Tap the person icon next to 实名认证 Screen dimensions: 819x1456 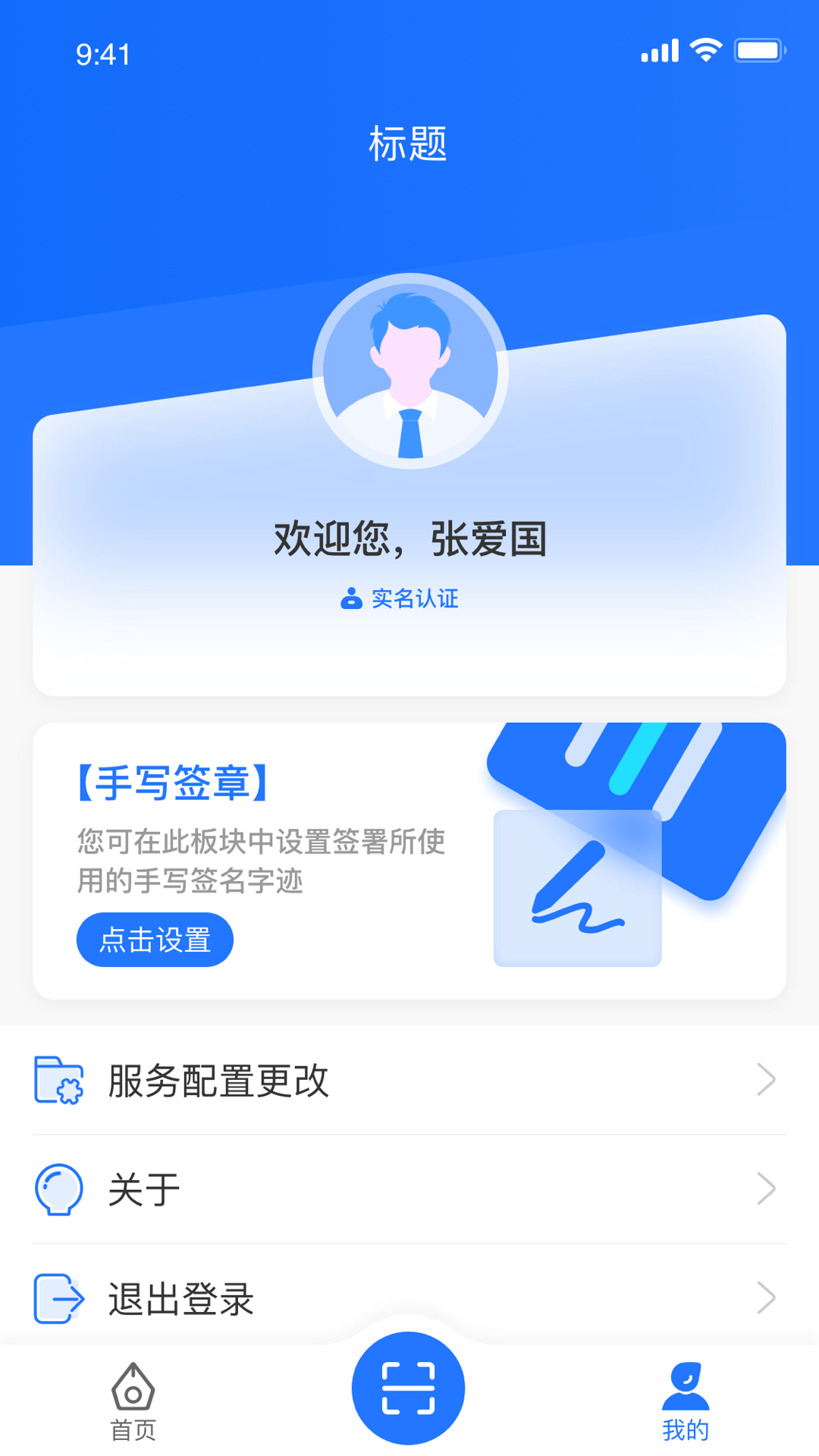point(351,599)
